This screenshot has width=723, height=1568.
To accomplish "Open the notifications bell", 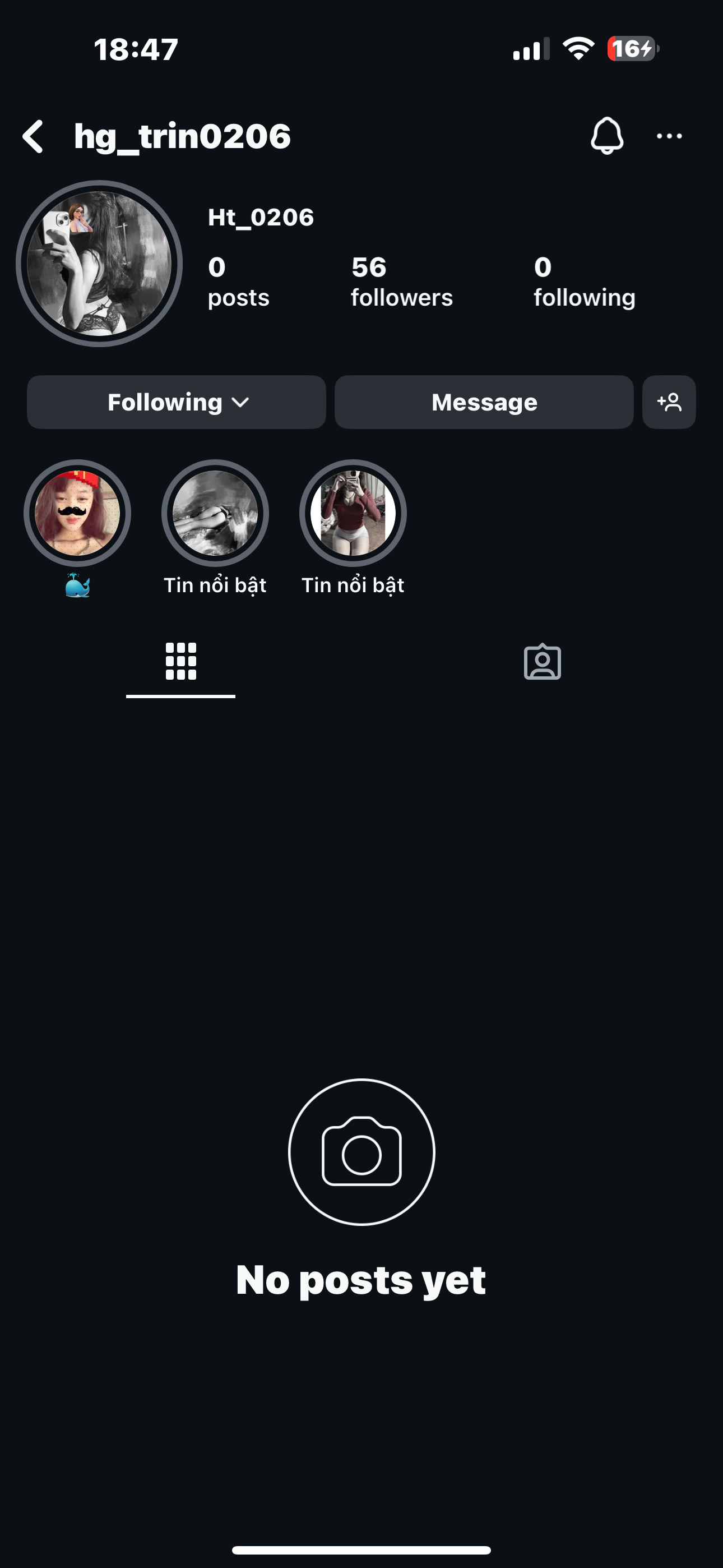I will pos(607,135).
